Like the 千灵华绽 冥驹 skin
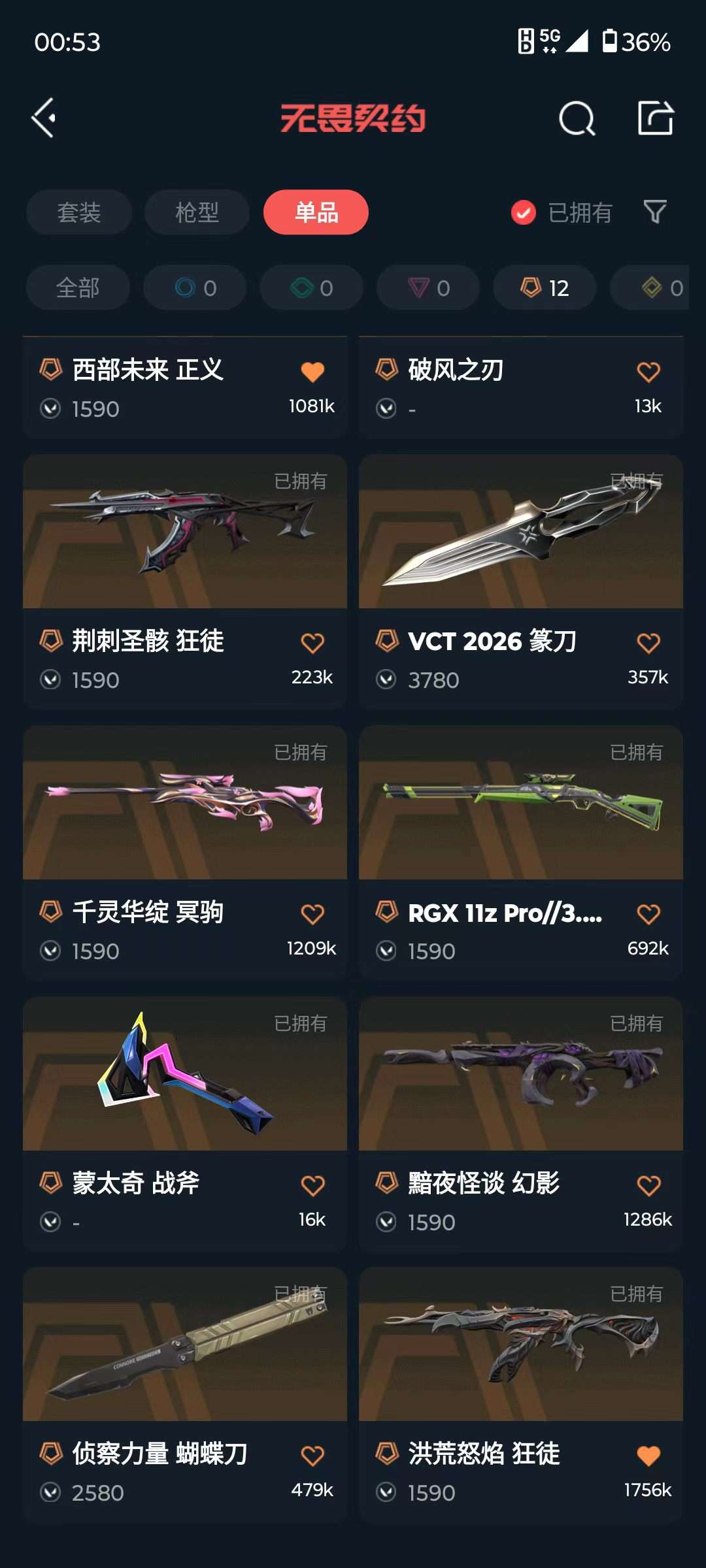 click(312, 914)
